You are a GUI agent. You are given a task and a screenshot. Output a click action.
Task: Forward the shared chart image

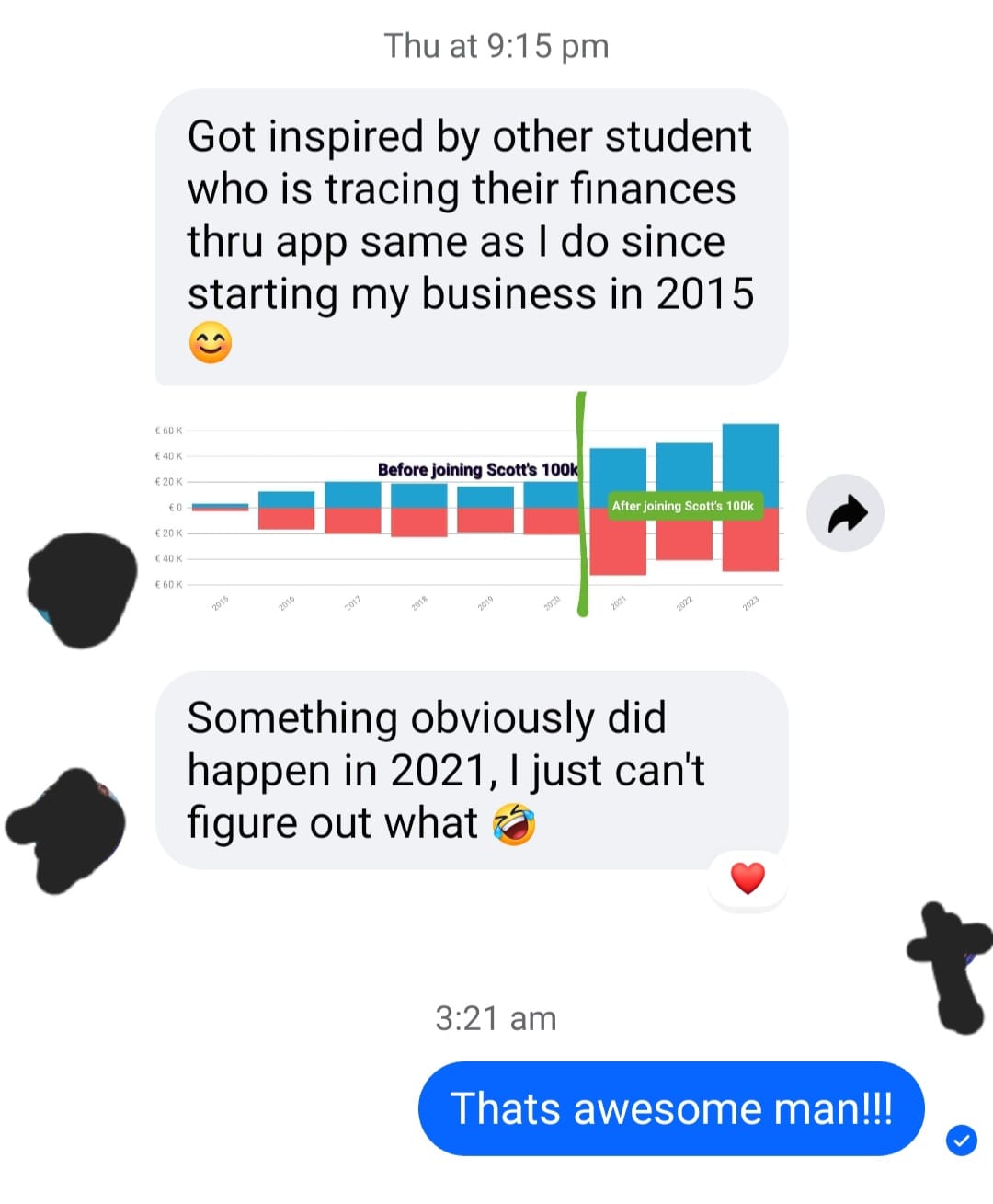(845, 513)
